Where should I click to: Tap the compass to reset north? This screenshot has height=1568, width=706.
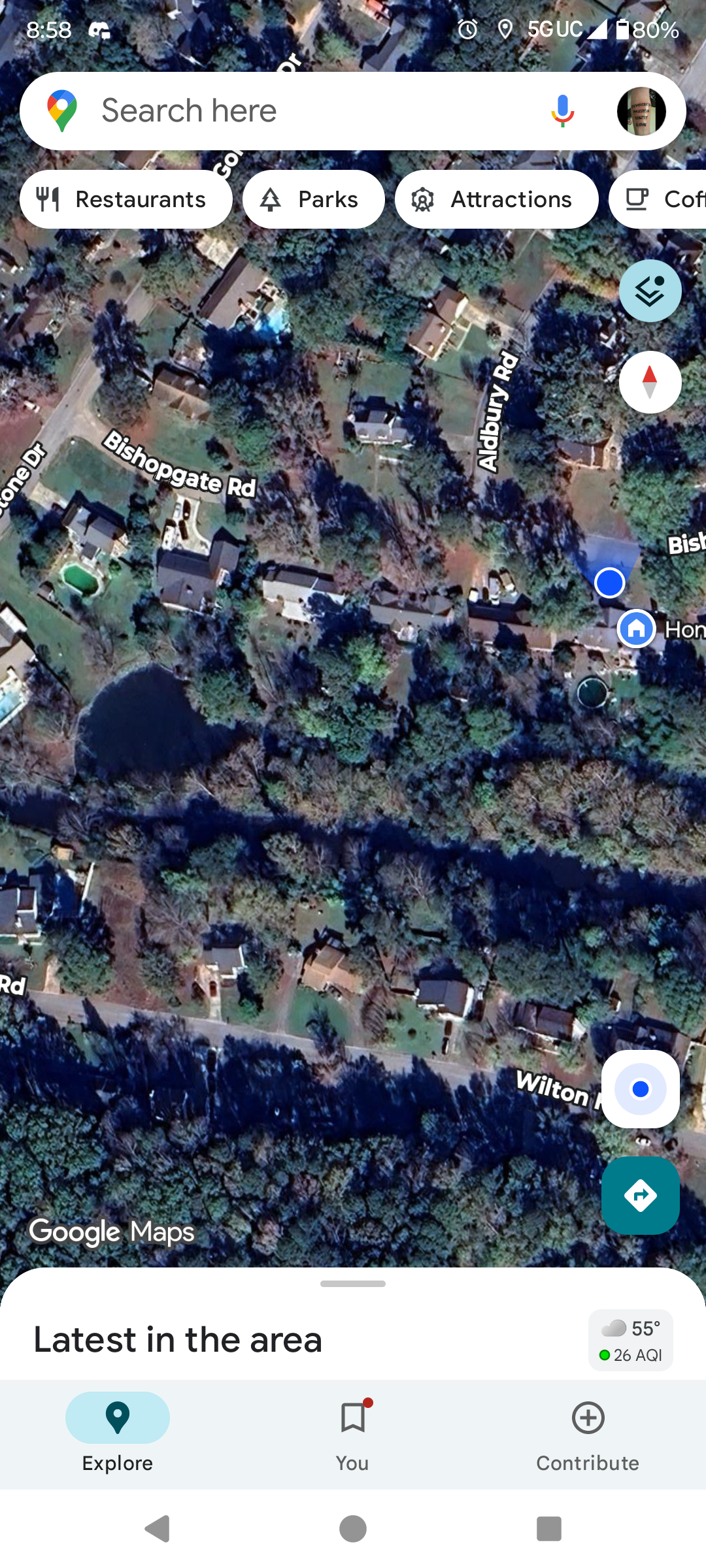click(x=650, y=382)
